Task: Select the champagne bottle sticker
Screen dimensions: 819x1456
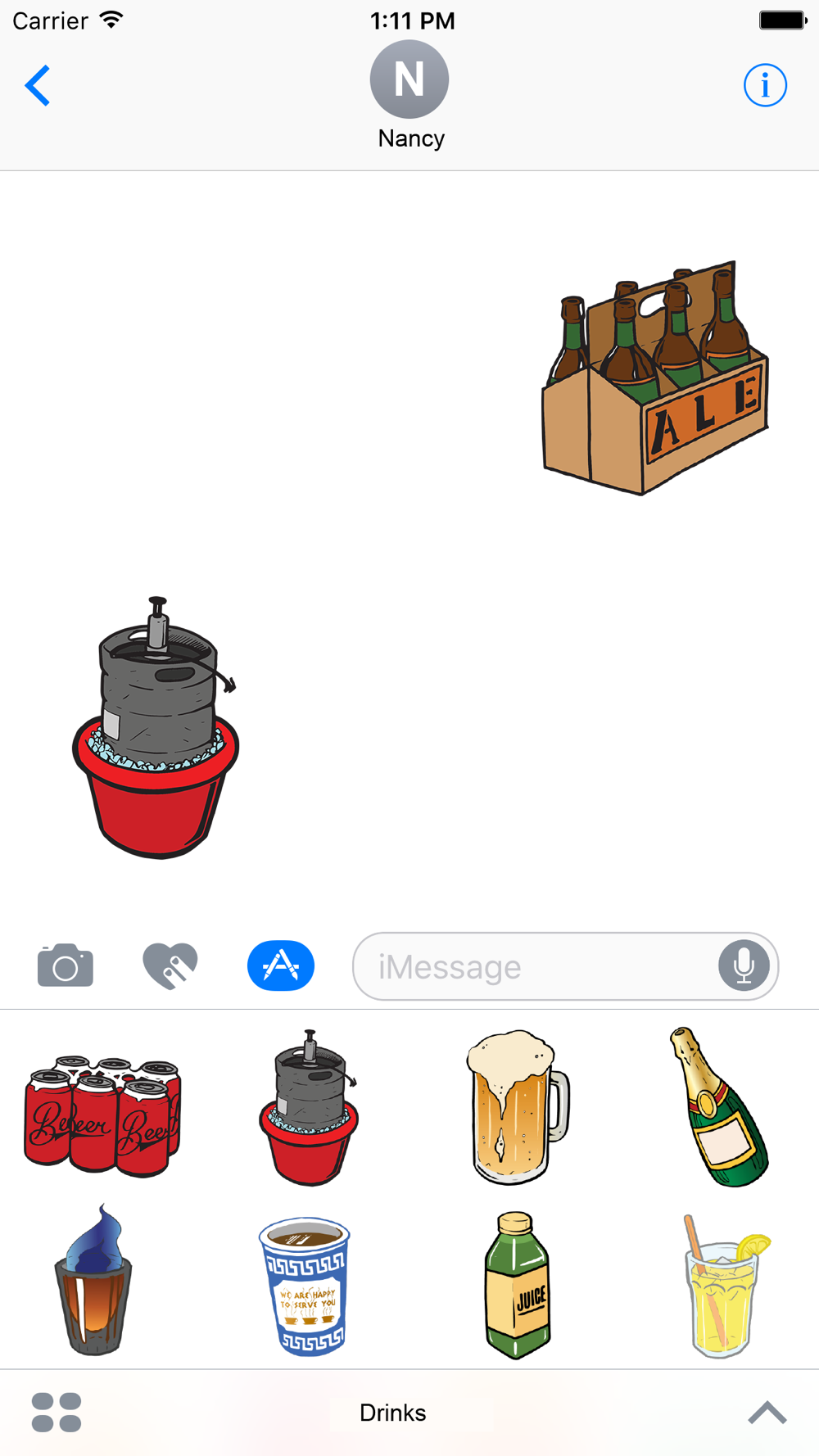Action: click(x=718, y=1106)
